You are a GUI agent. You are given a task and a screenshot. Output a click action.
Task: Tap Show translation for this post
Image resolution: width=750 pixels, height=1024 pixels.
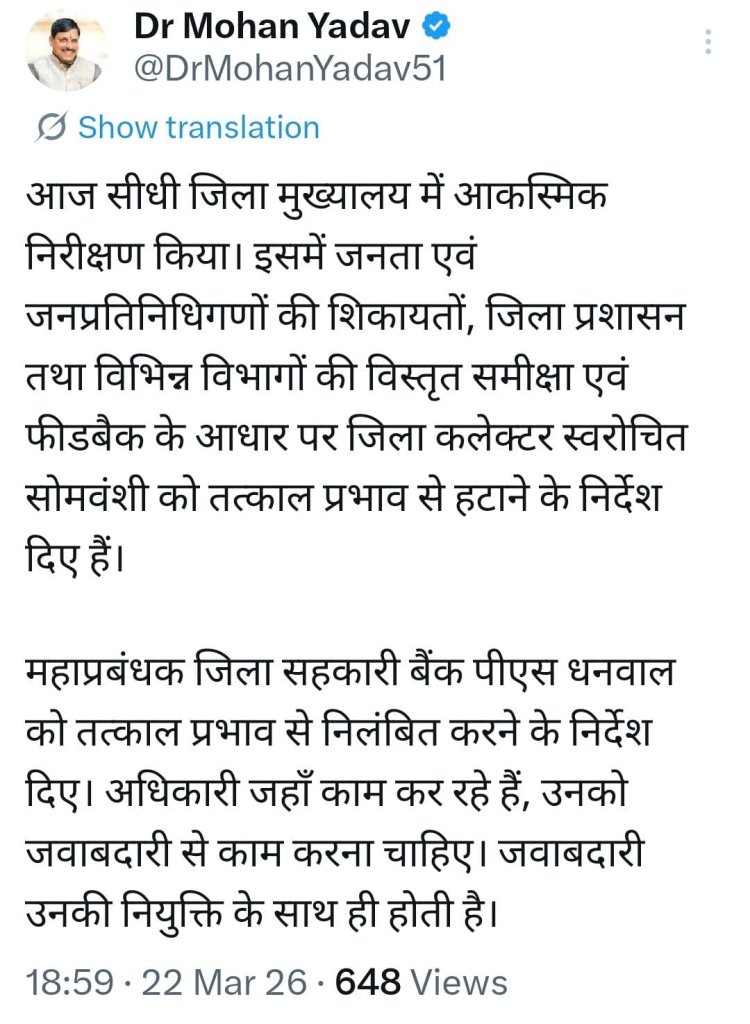click(197, 128)
